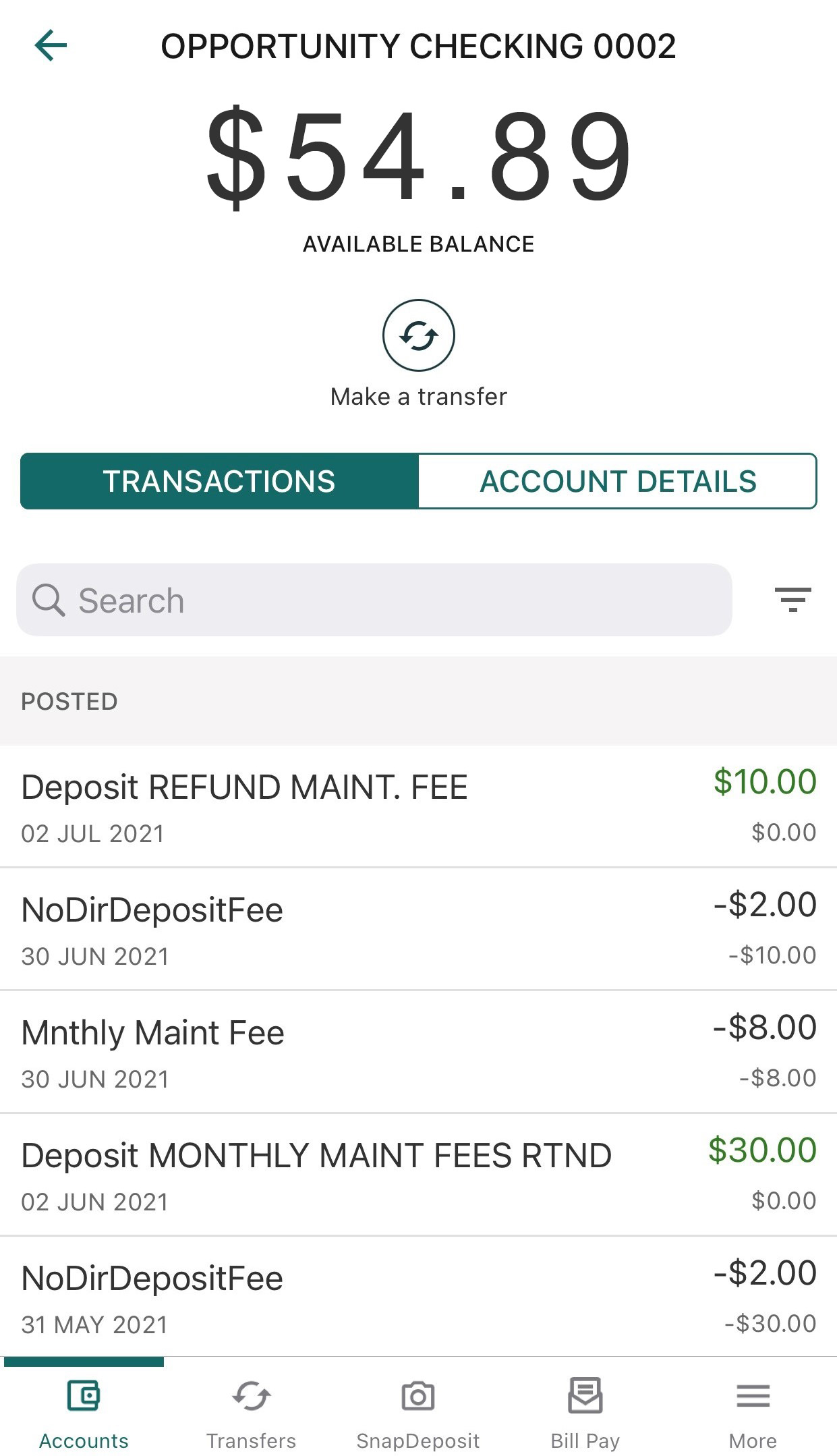The height and width of the screenshot is (1456, 837).
Task: Open SnapDeposit camera icon
Action: pyautogui.click(x=417, y=1393)
